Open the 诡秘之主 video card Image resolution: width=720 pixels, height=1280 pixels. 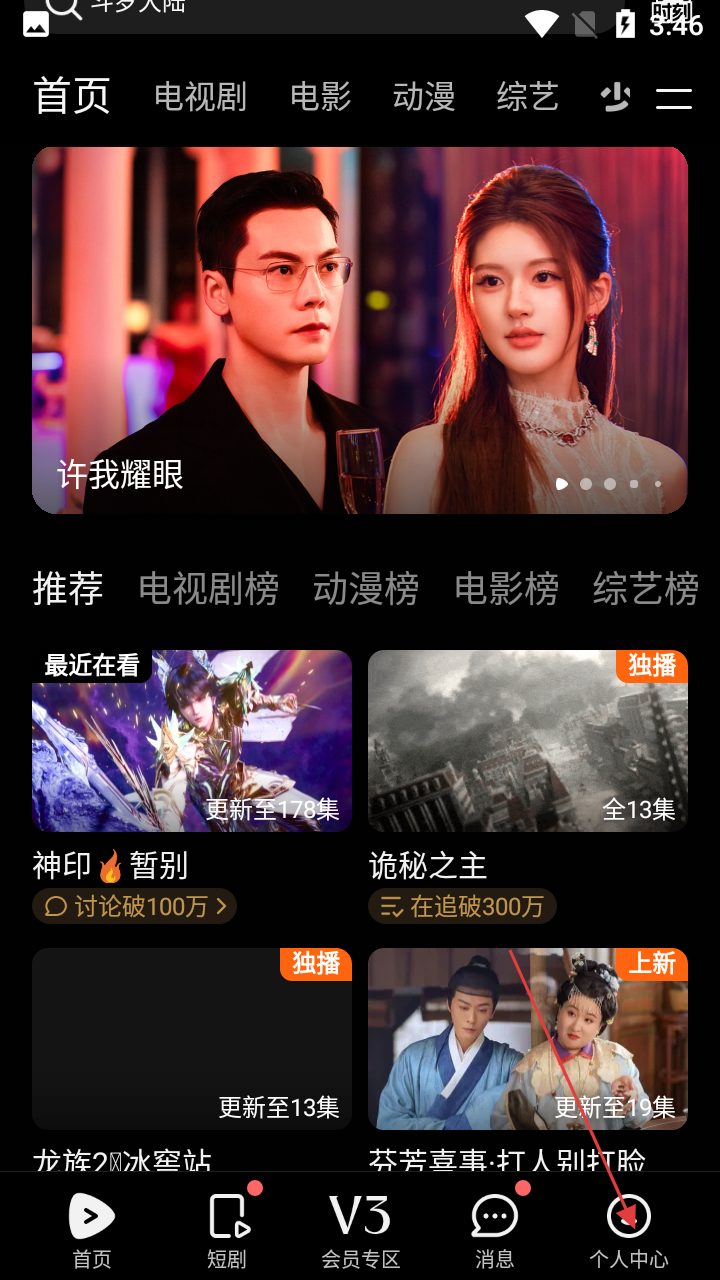[528, 741]
